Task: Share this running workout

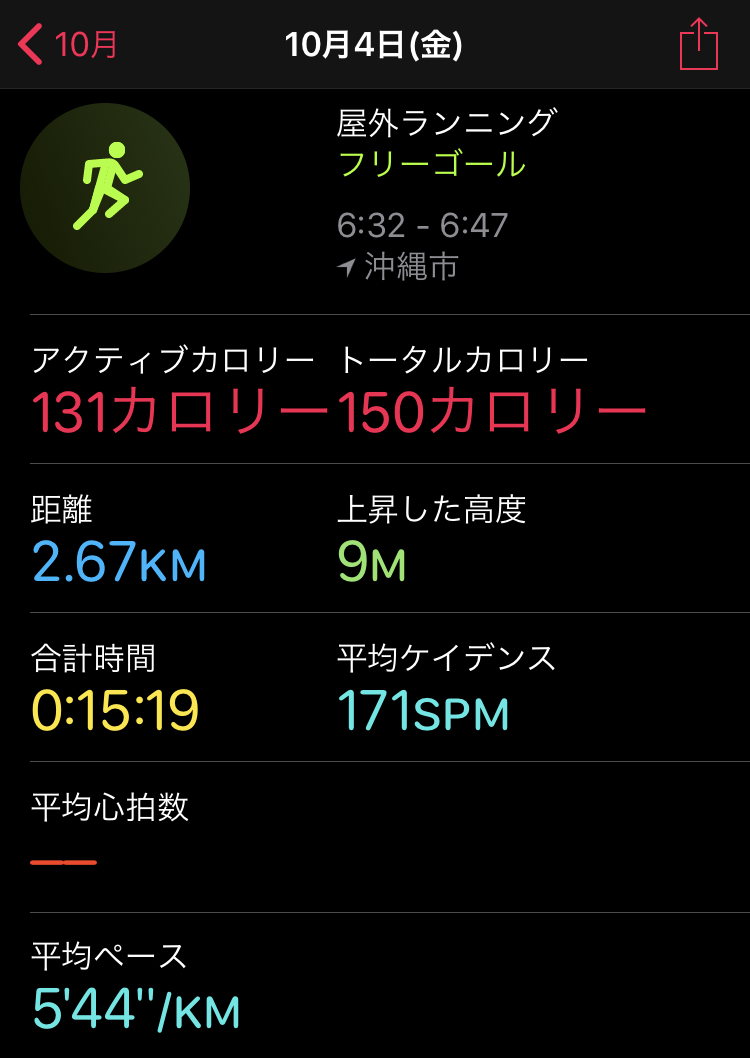Action: (698, 45)
